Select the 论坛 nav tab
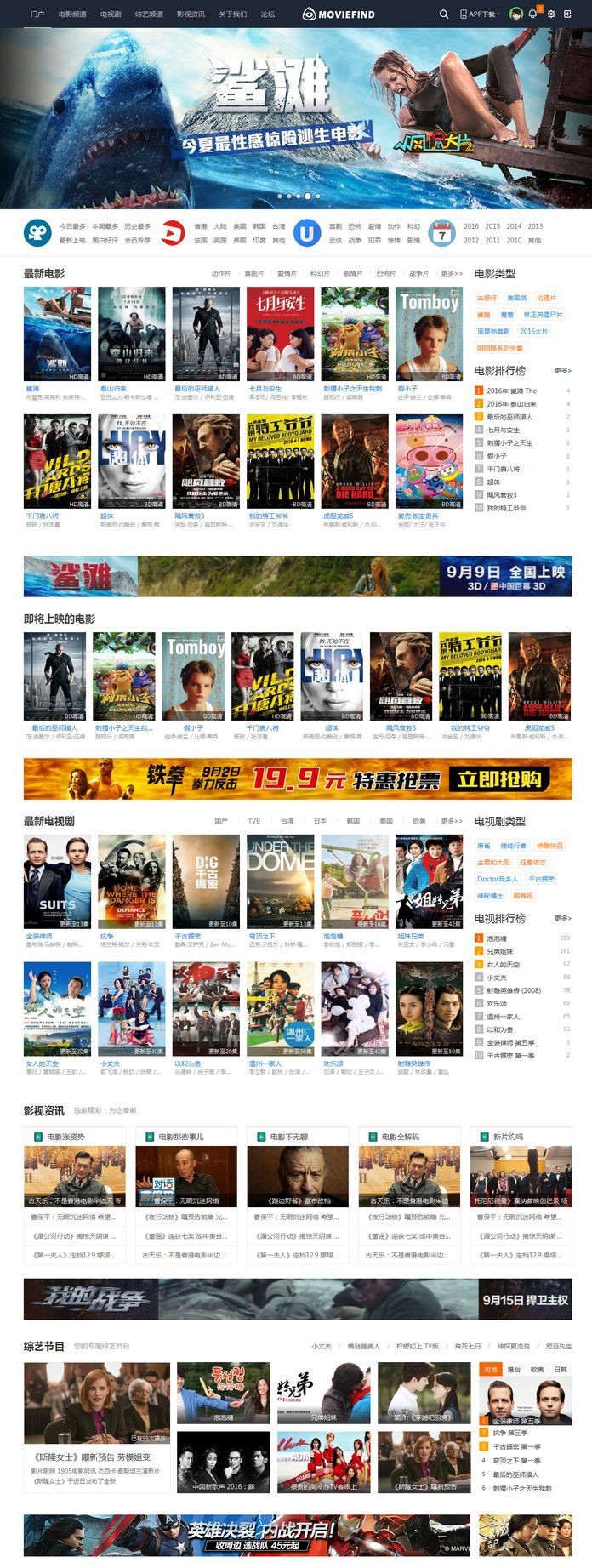 (268, 14)
